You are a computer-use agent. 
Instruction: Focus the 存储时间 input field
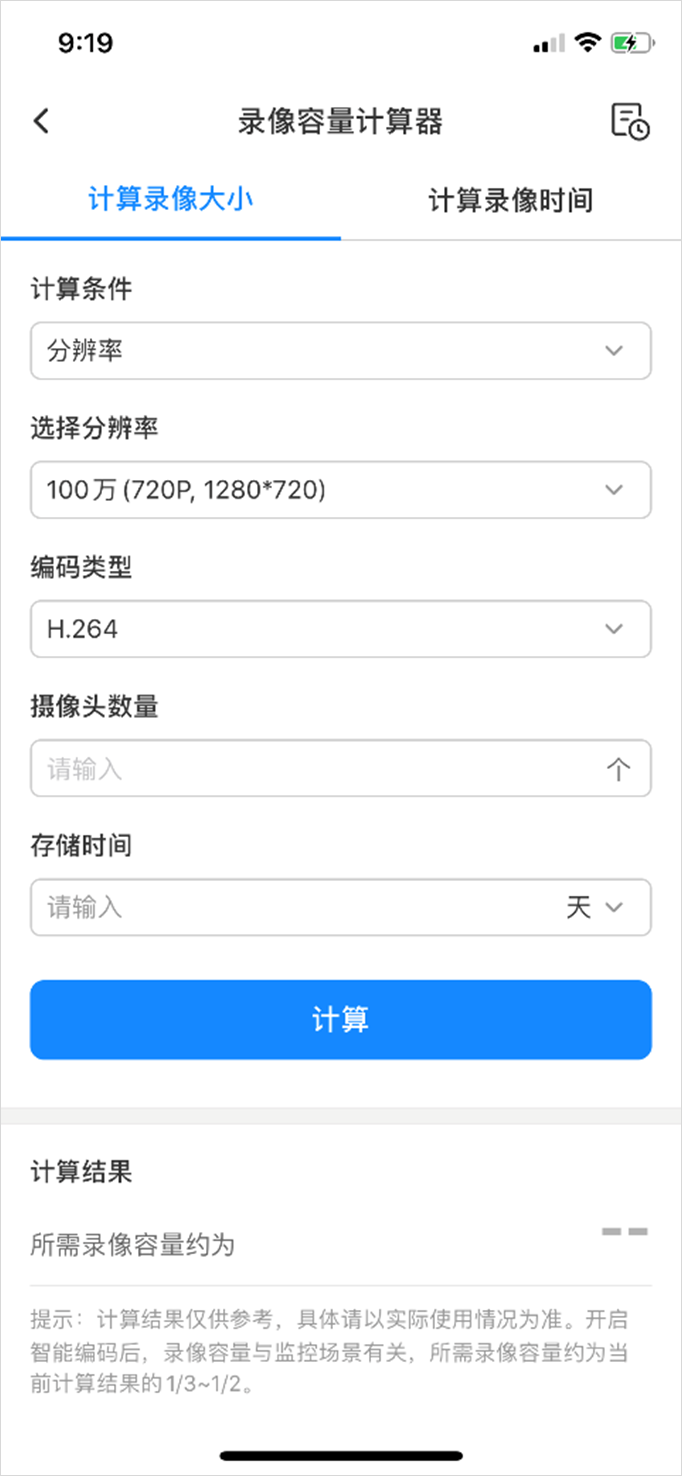click(x=290, y=908)
